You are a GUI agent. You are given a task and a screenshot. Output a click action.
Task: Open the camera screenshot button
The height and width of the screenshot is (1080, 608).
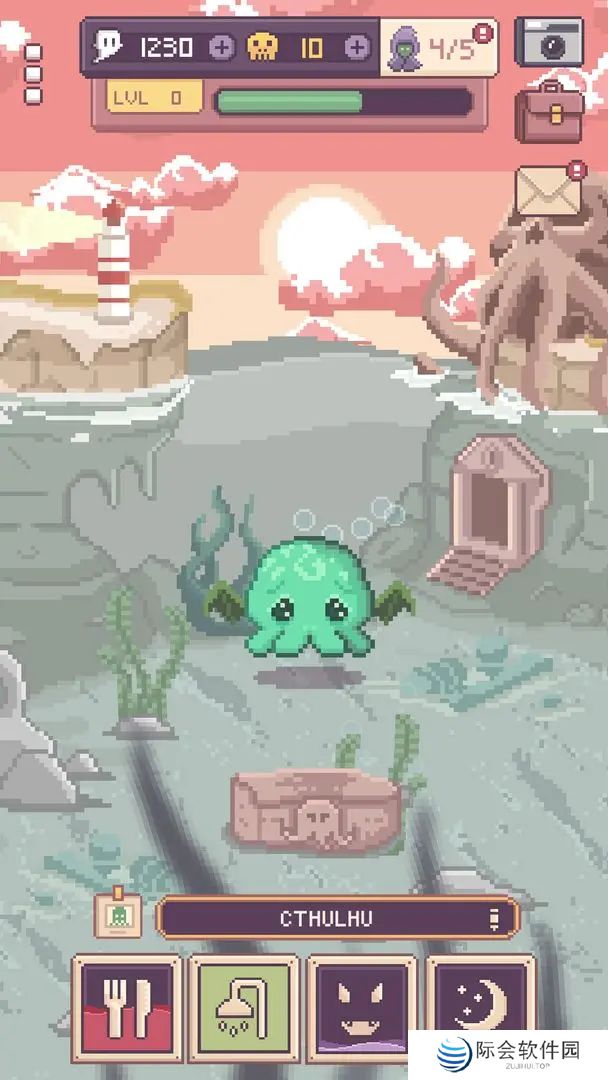550,41
